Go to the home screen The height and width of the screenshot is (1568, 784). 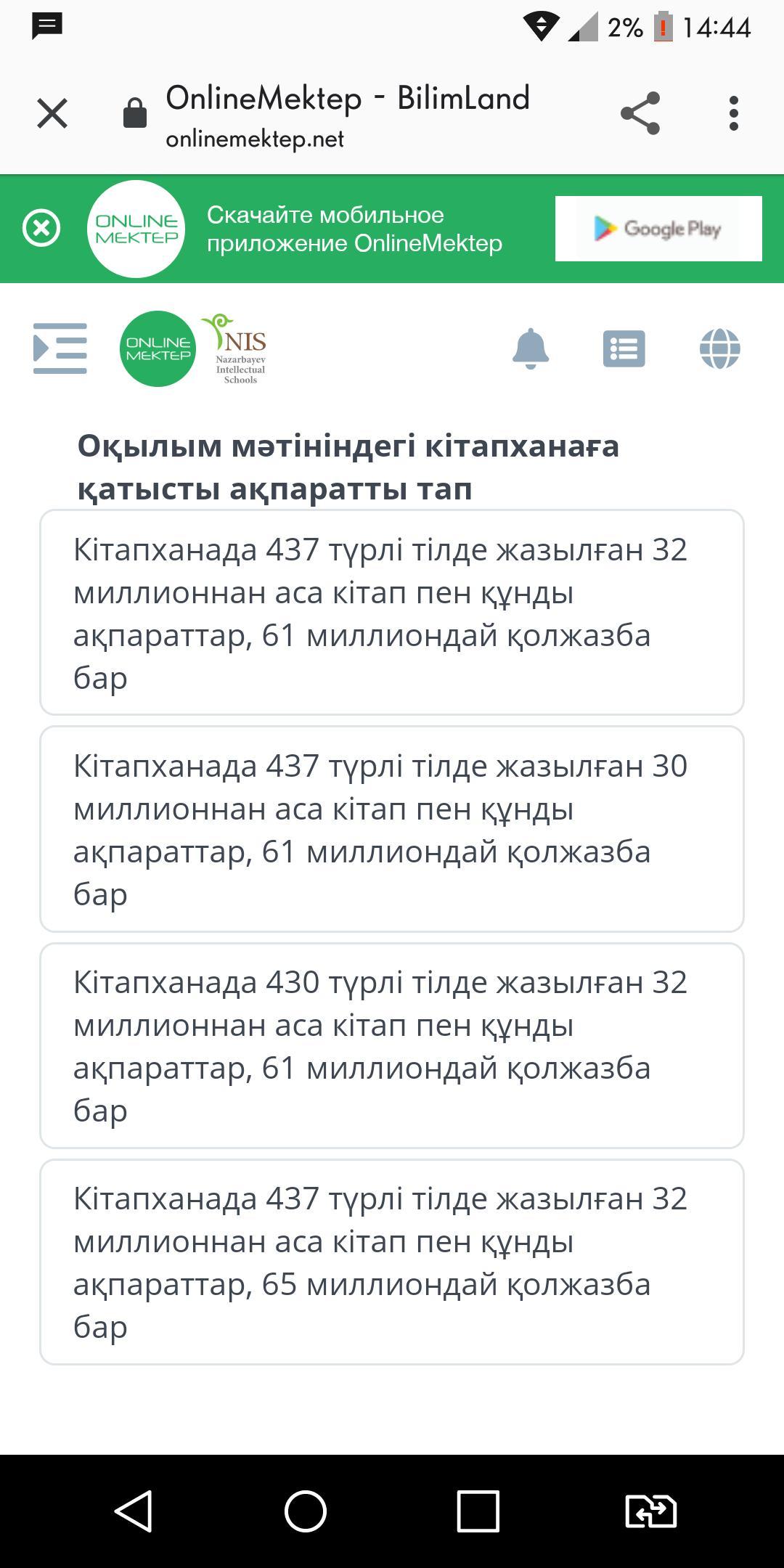(x=306, y=1511)
